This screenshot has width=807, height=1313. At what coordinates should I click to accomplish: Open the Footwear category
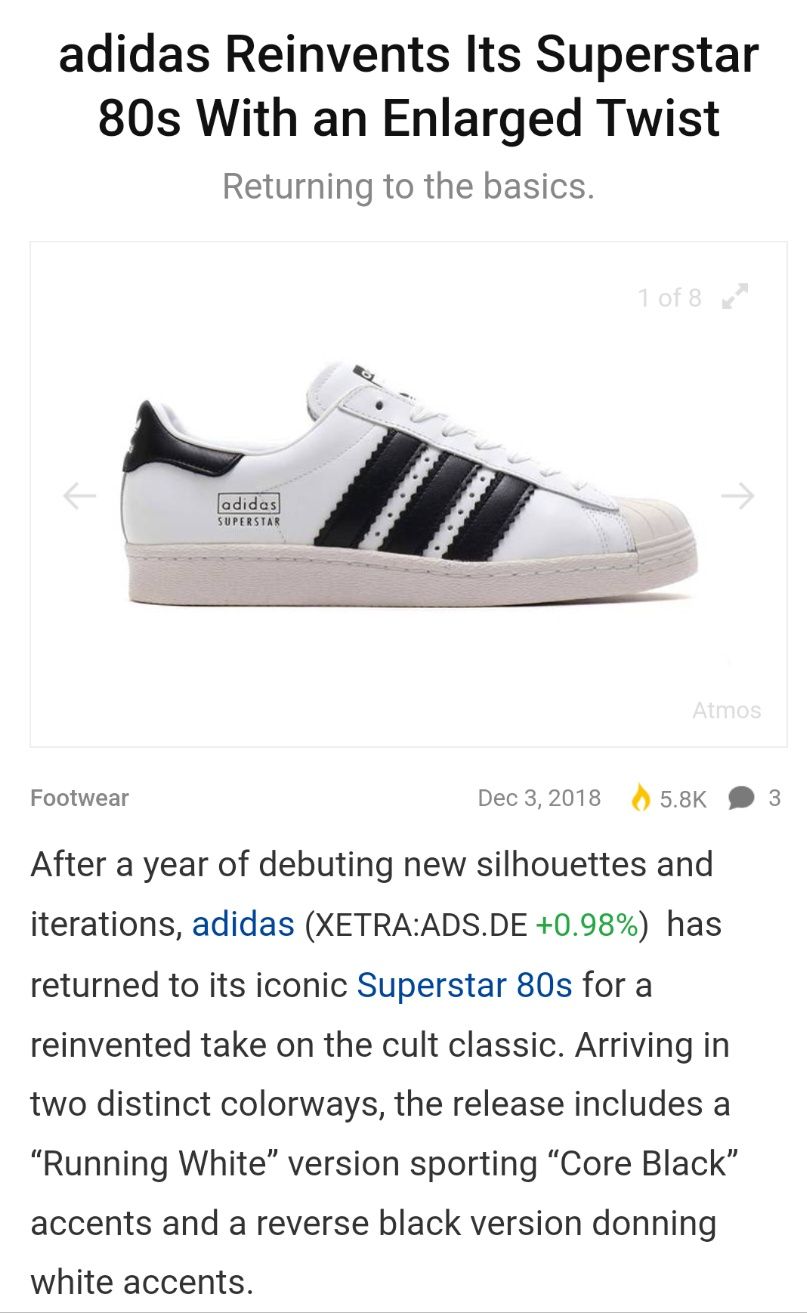(80, 798)
